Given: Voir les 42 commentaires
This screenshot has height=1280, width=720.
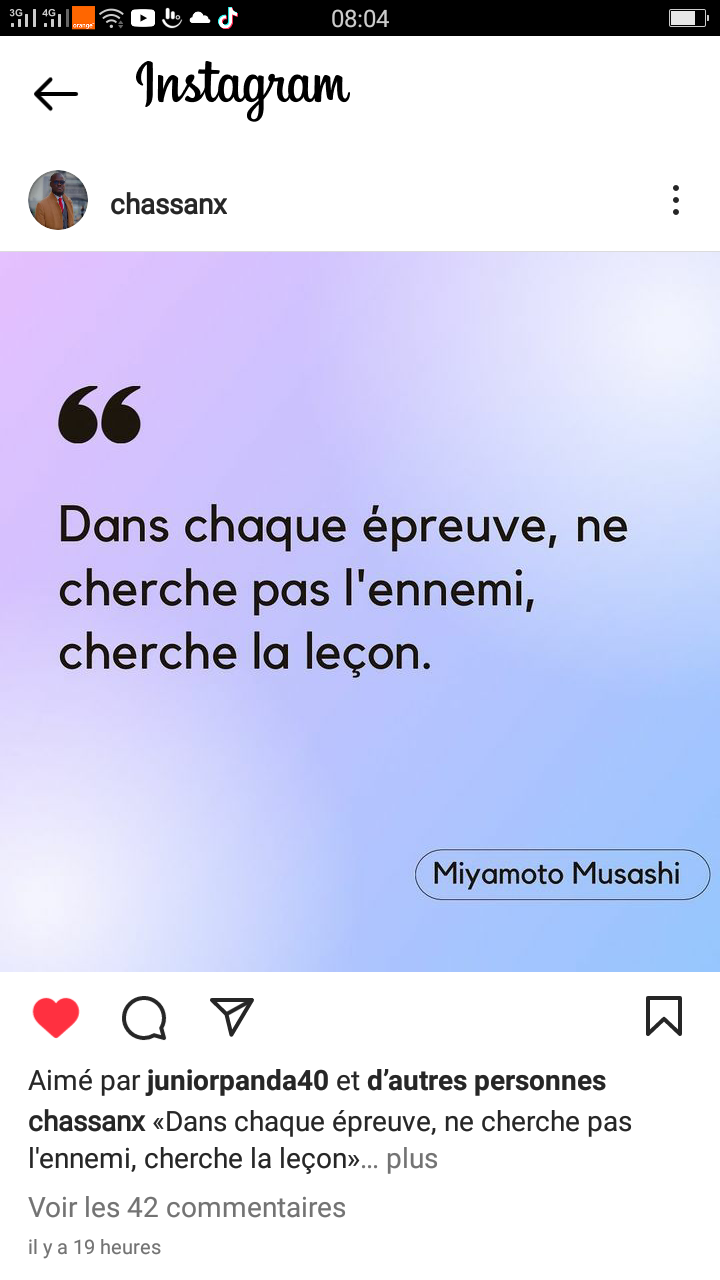Looking at the screenshot, I should [x=187, y=1207].
